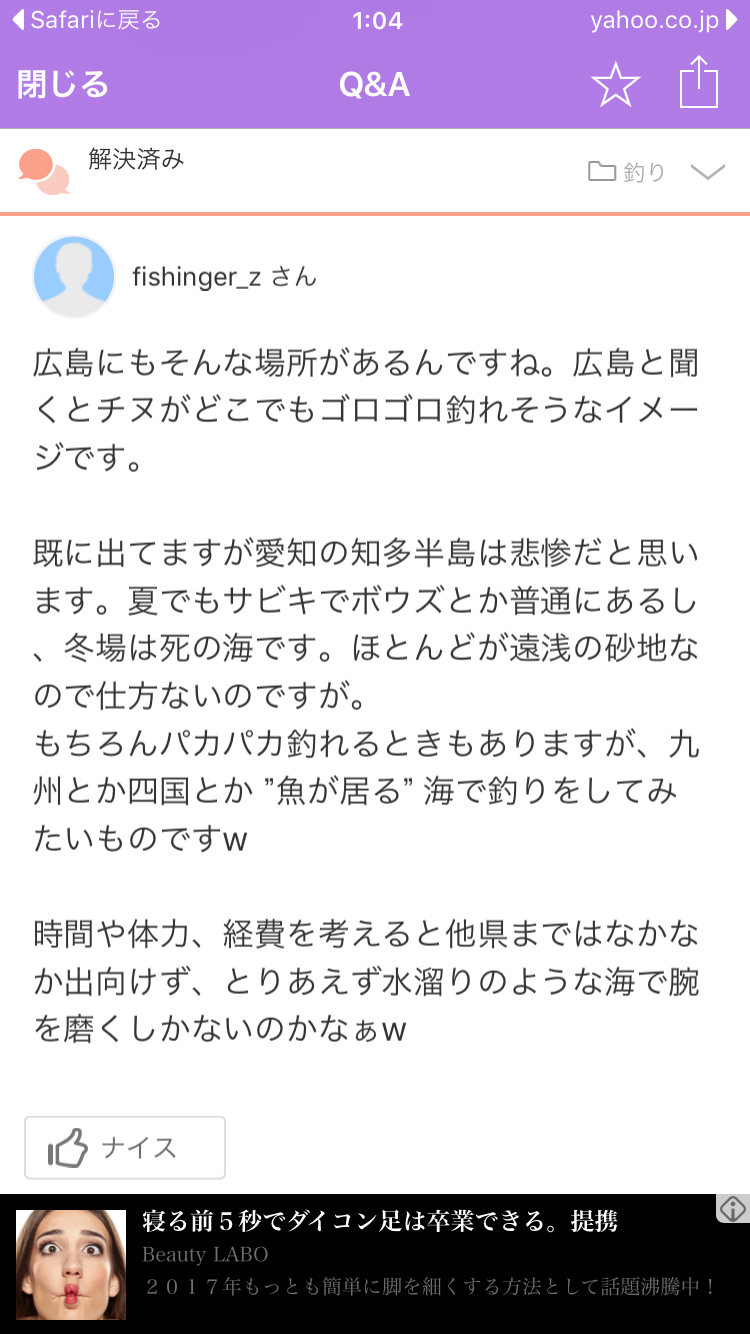
Task: Open the share icon in the header
Action: pyautogui.click(x=699, y=82)
